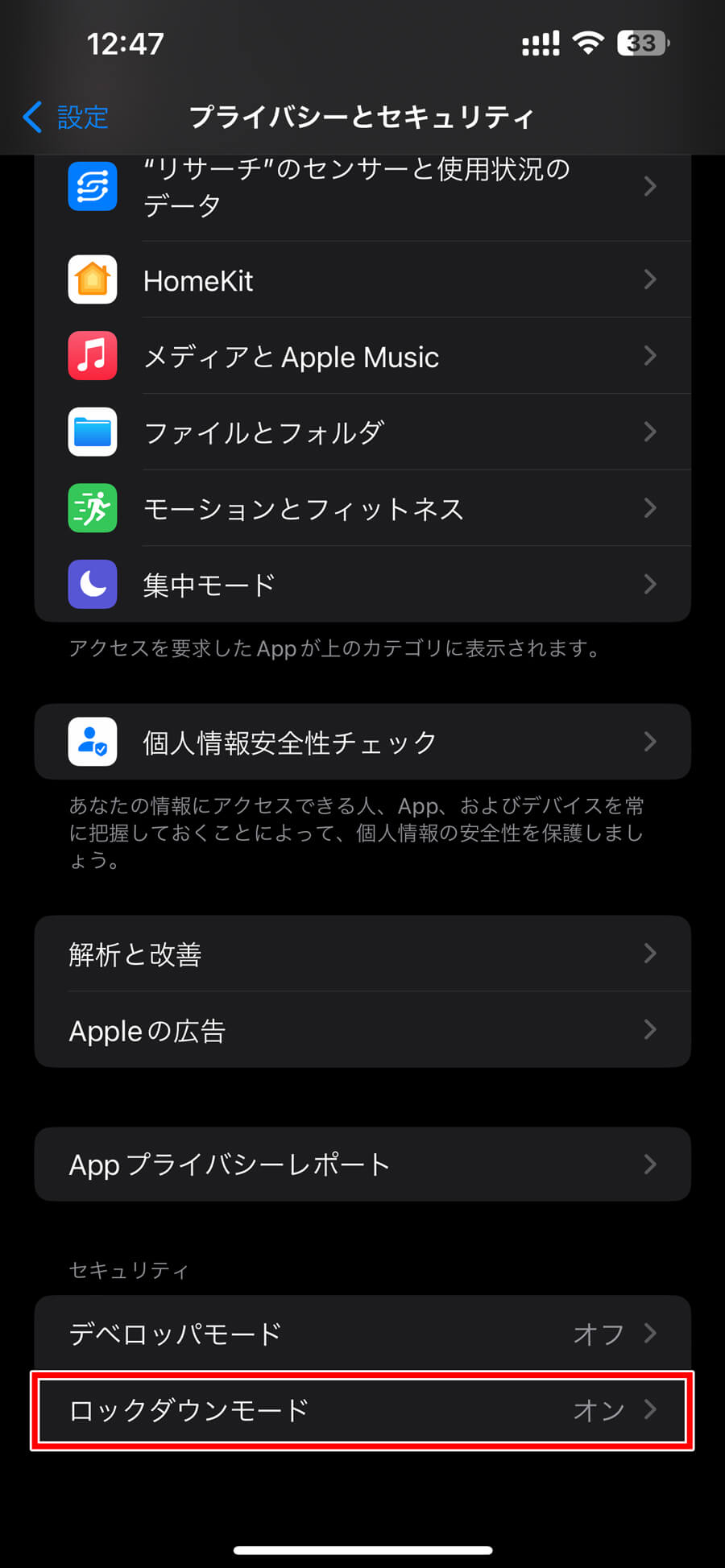The image size is (725, 1568).
Task: Open 解析と改善
Action: (x=362, y=954)
